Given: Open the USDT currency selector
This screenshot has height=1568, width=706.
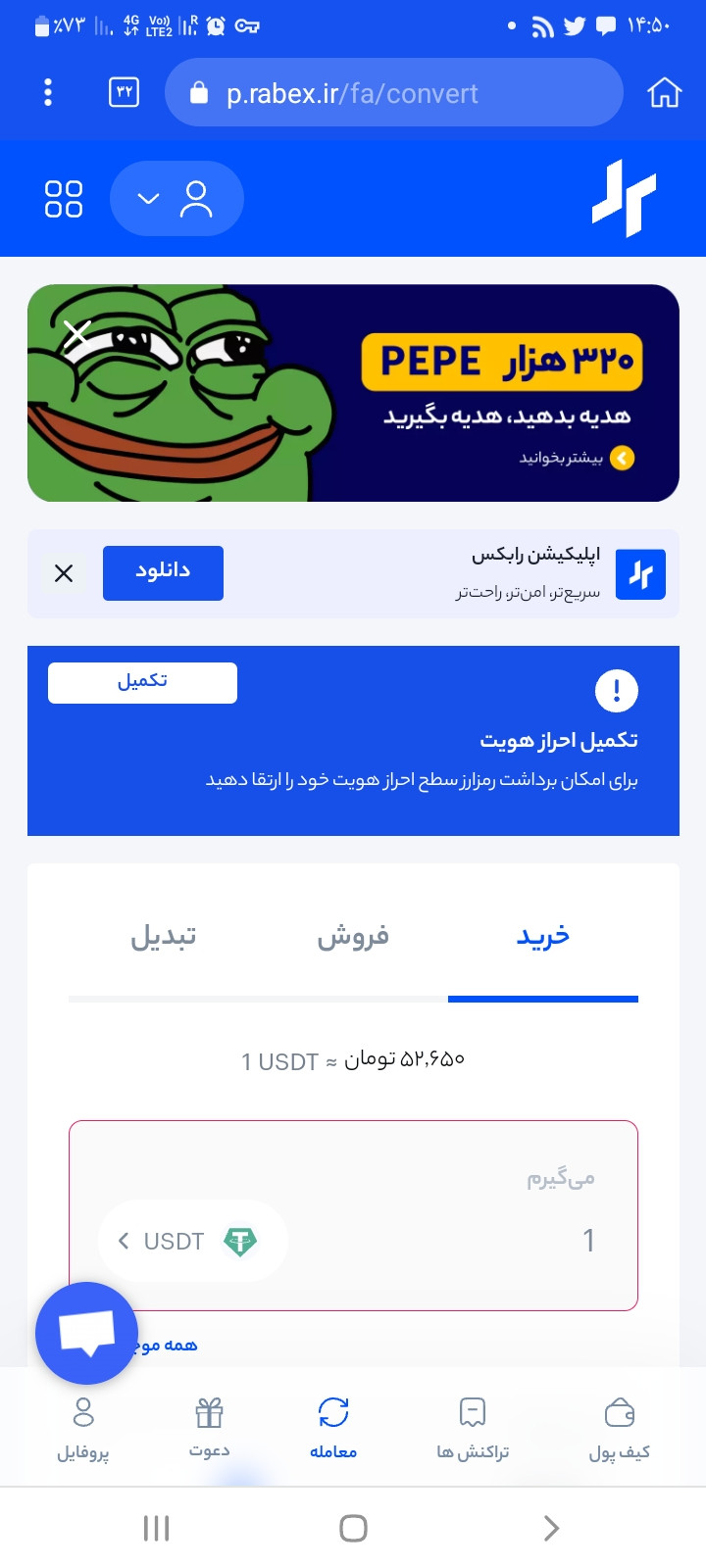Looking at the screenshot, I should [x=192, y=1241].
